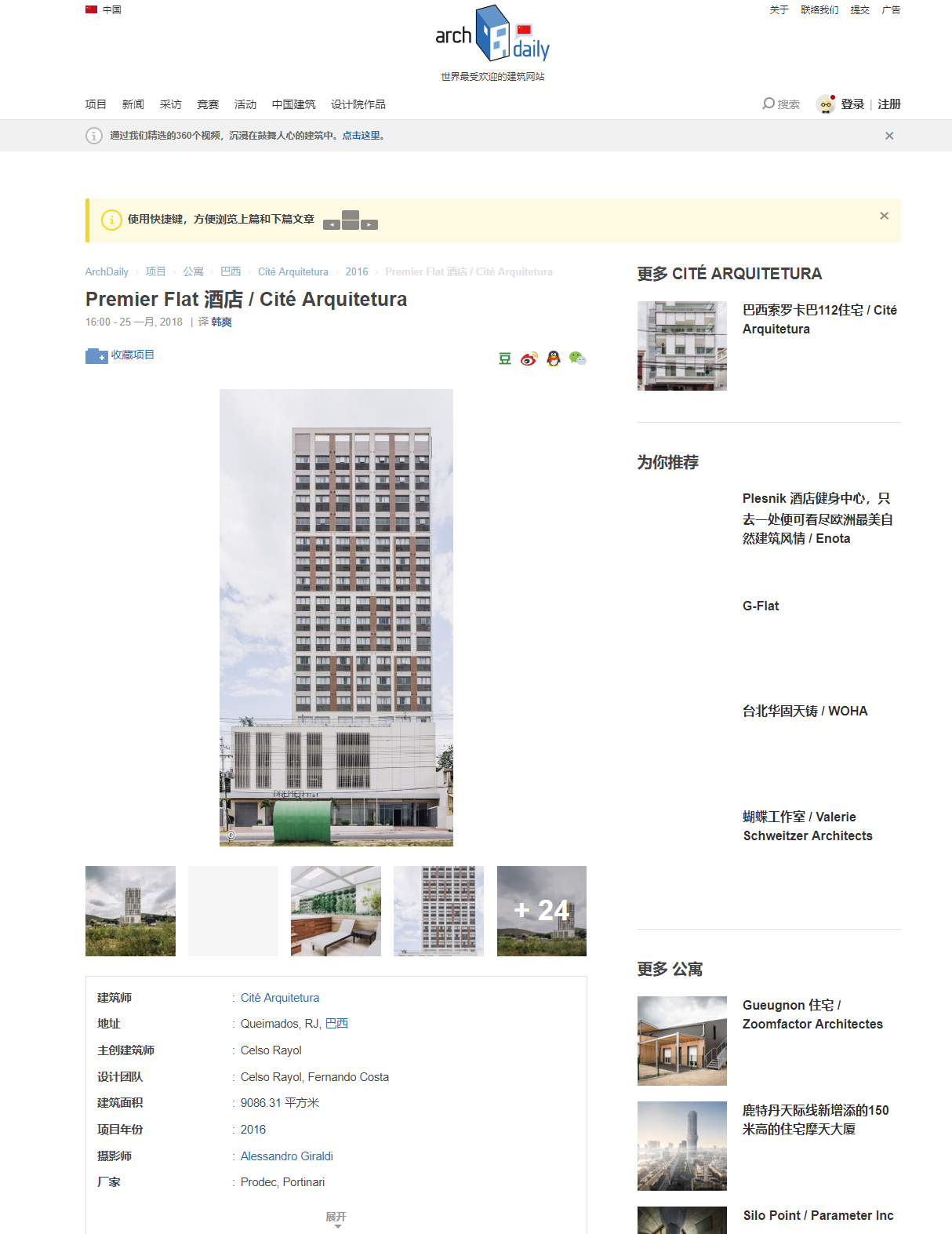Tap 登录 to log in

[852, 104]
